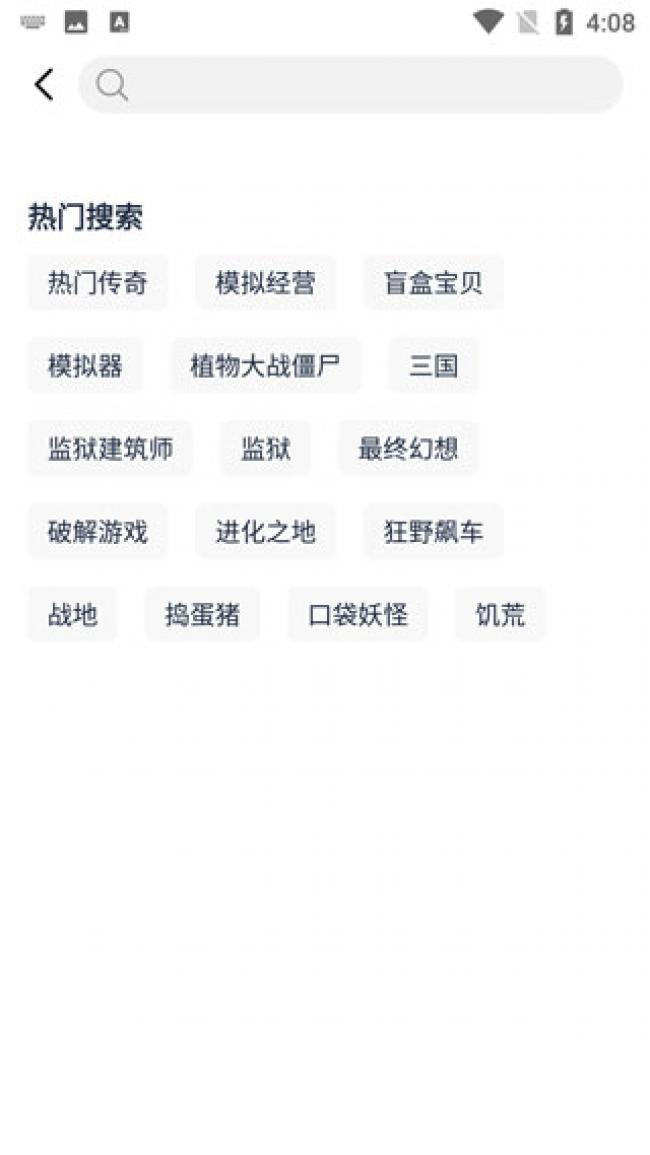Search for 口袋妖怪
650x1155 pixels.
click(x=357, y=615)
